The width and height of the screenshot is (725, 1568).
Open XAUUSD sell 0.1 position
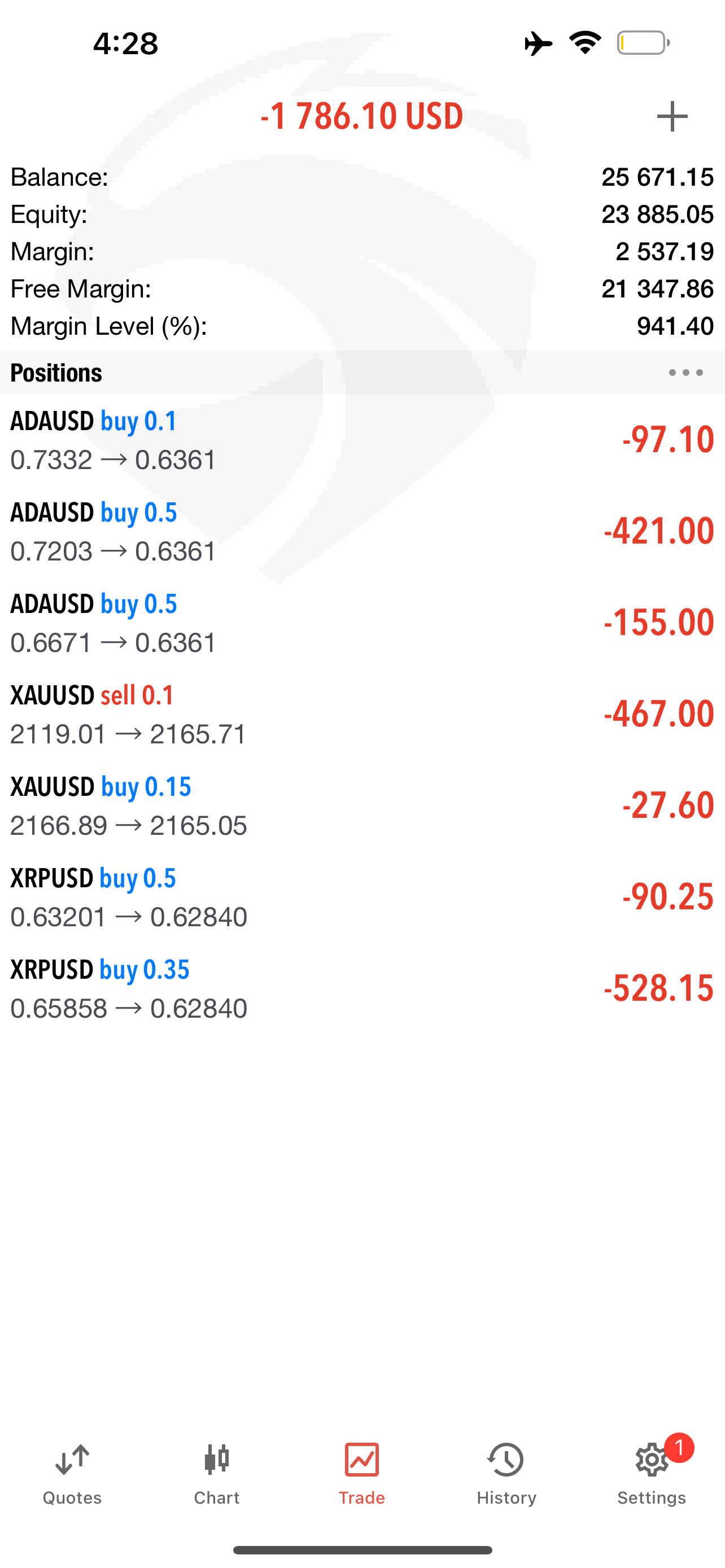(362, 714)
